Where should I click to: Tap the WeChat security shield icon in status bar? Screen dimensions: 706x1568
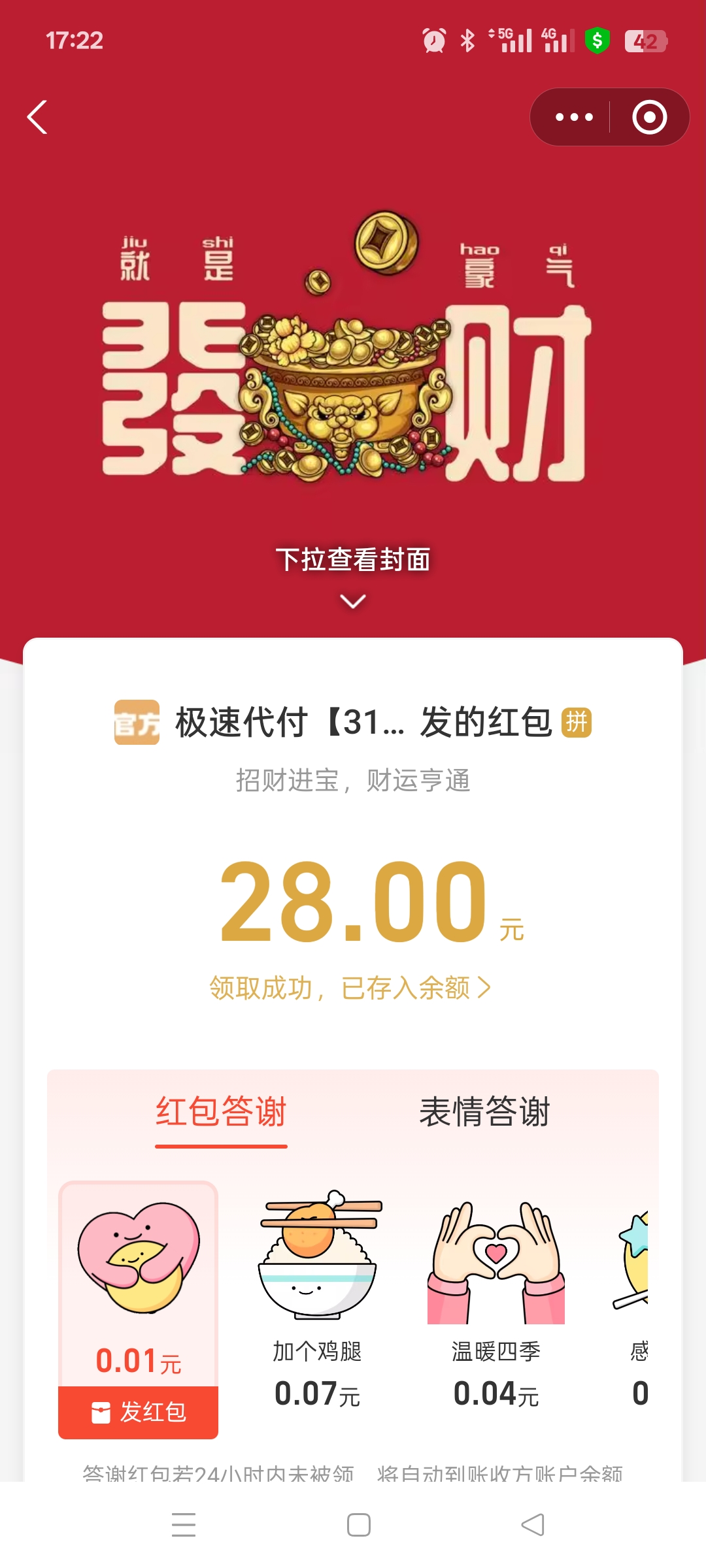coord(597,41)
